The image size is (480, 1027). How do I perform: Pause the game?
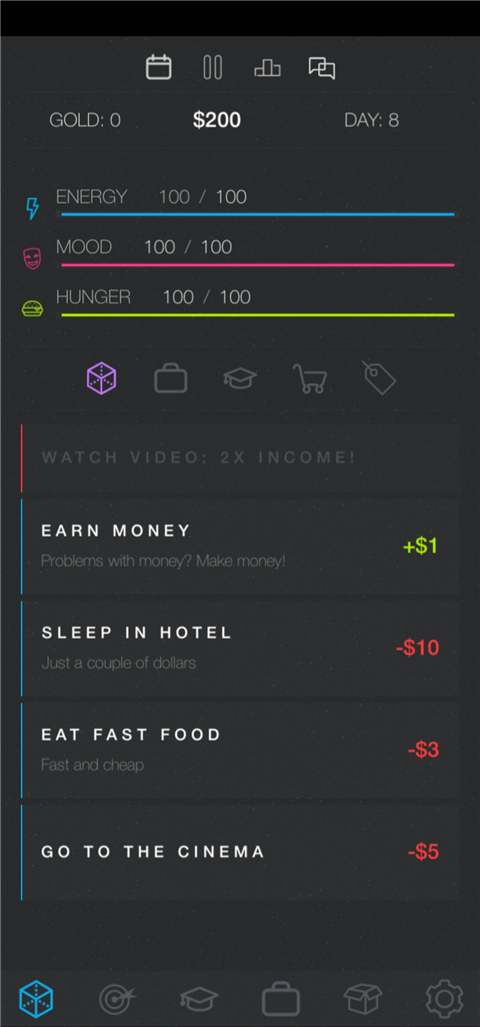pos(213,67)
